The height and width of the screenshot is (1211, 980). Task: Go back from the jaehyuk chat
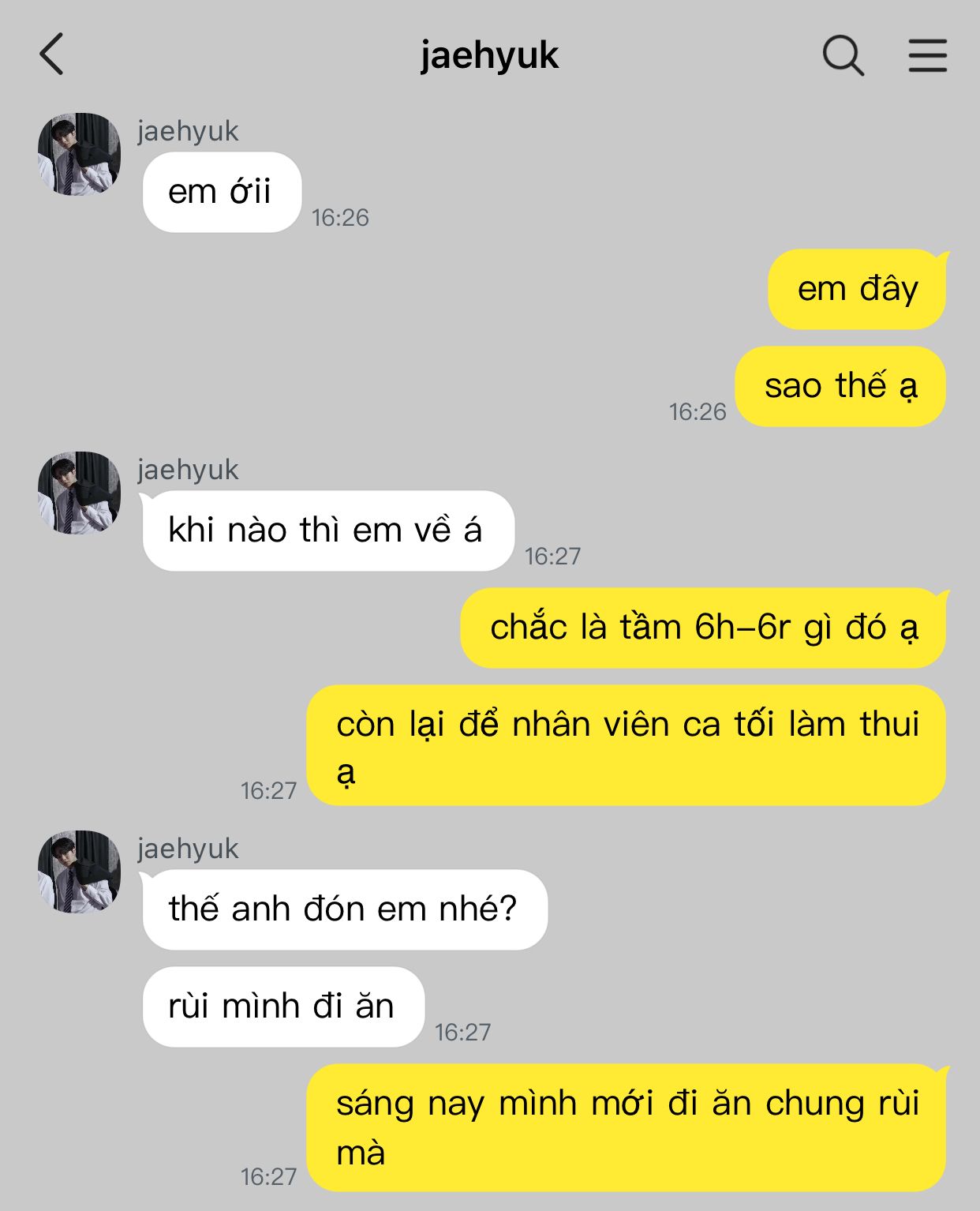point(52,54)
